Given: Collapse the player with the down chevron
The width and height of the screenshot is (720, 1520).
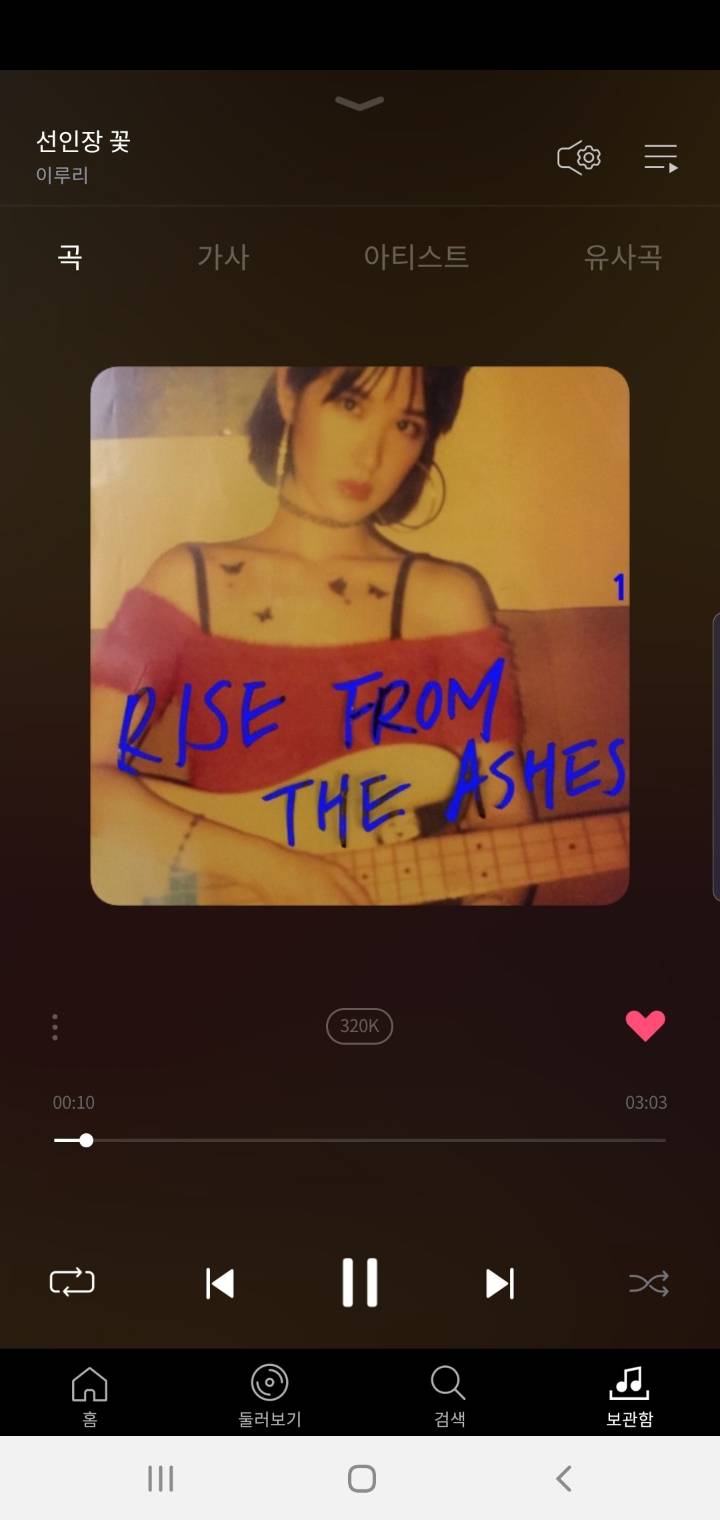Looking at the screenshot, I should coord(359,103).
